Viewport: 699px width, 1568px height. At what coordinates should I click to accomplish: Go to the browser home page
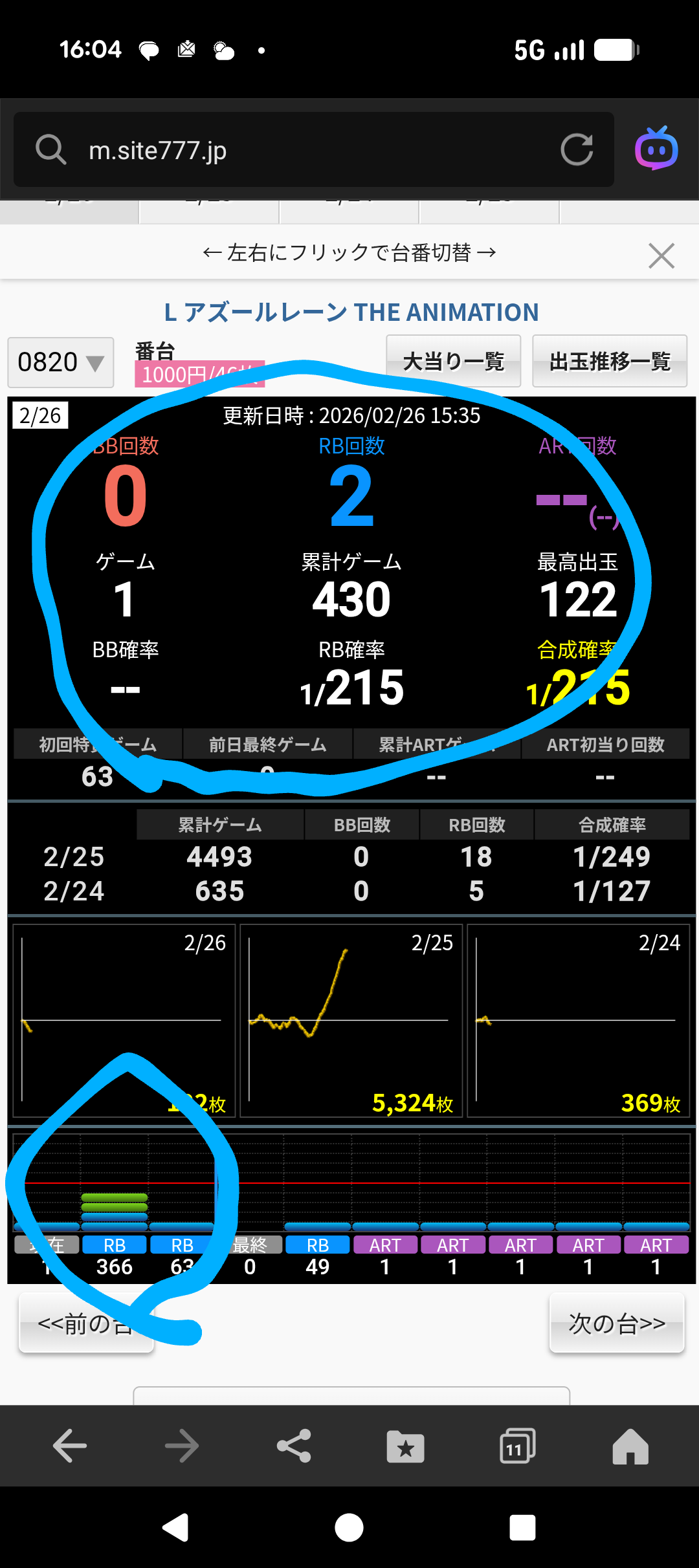pyautogui.click(x=630, y=1446)
